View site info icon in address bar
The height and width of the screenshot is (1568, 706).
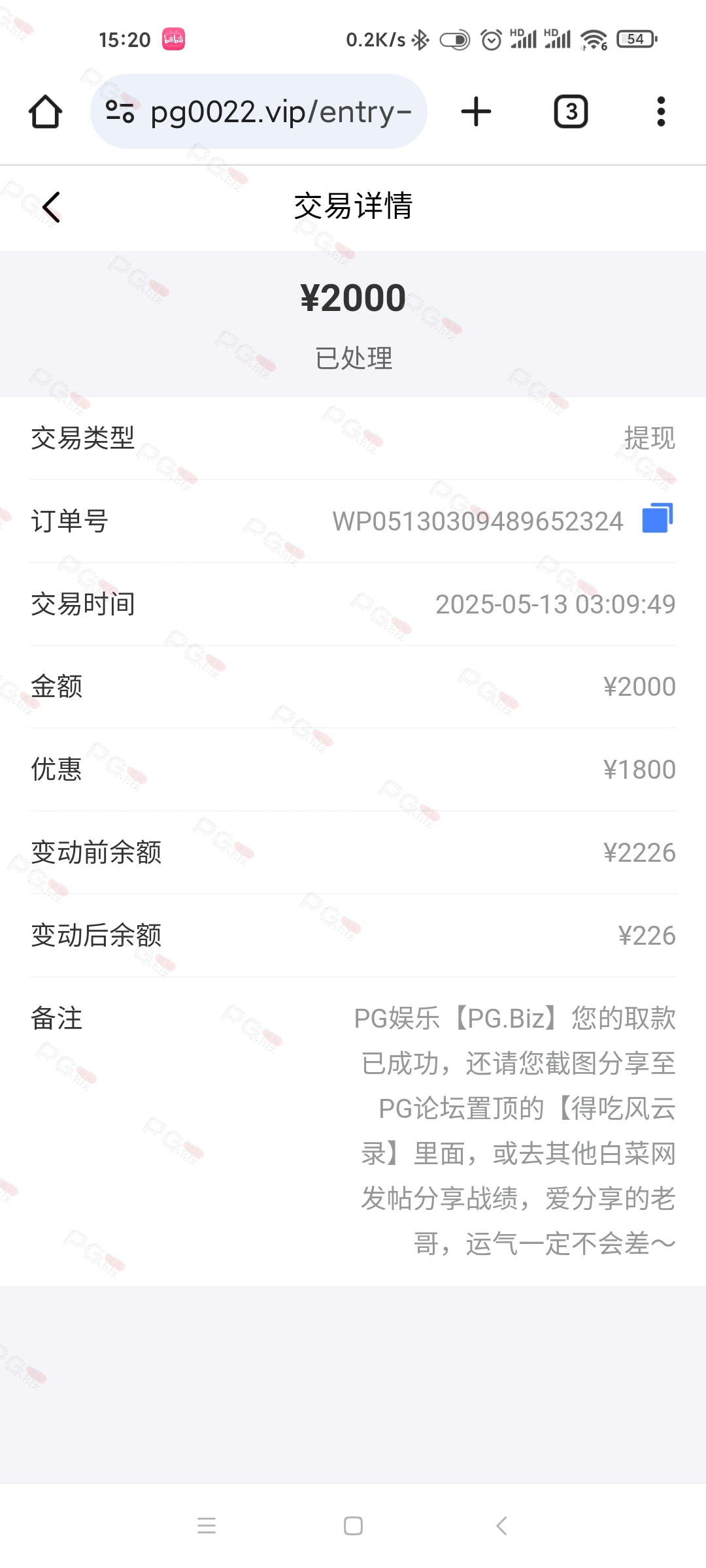120,112
